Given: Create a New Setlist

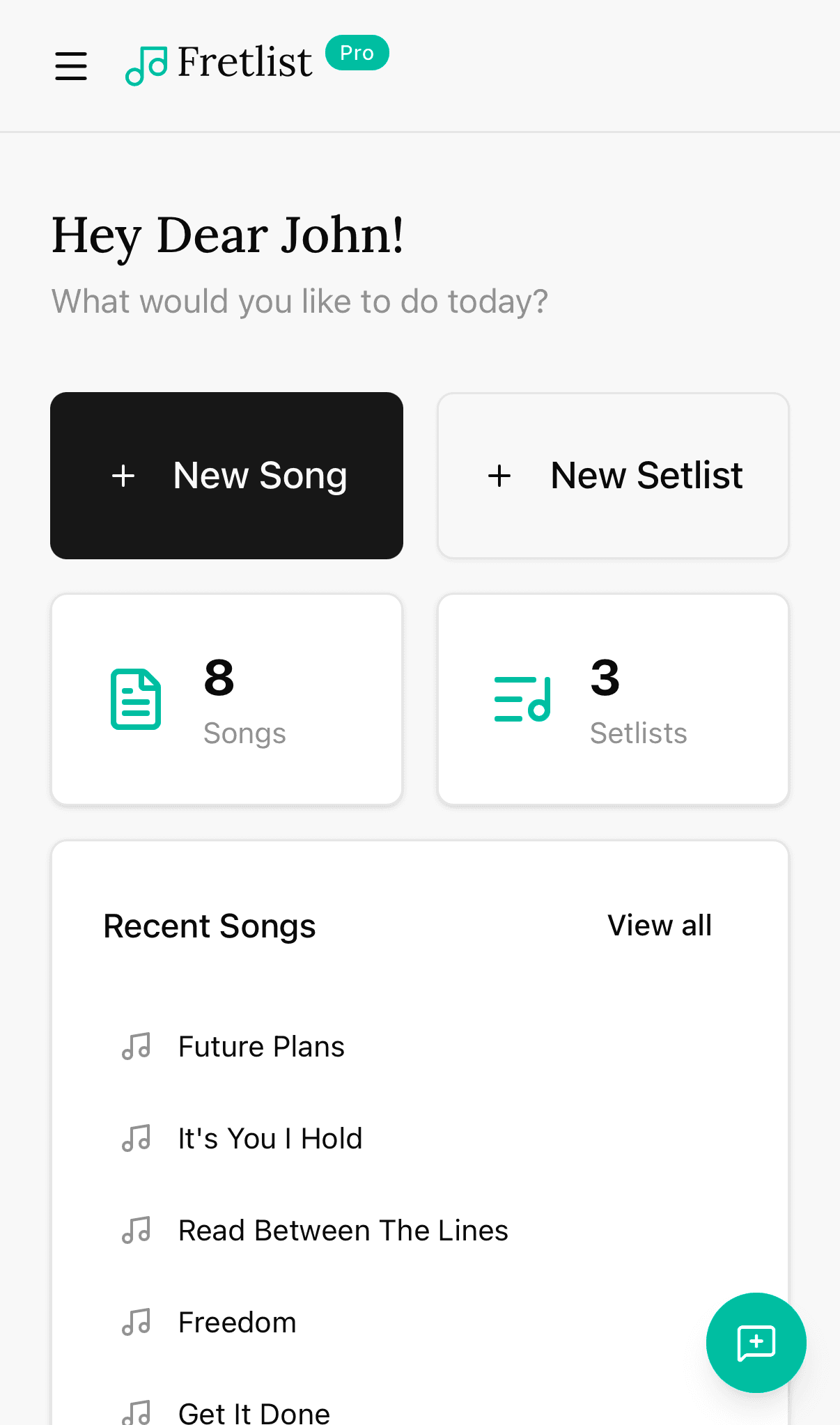Looking at the screenshot, I should (x=612, y=476).
